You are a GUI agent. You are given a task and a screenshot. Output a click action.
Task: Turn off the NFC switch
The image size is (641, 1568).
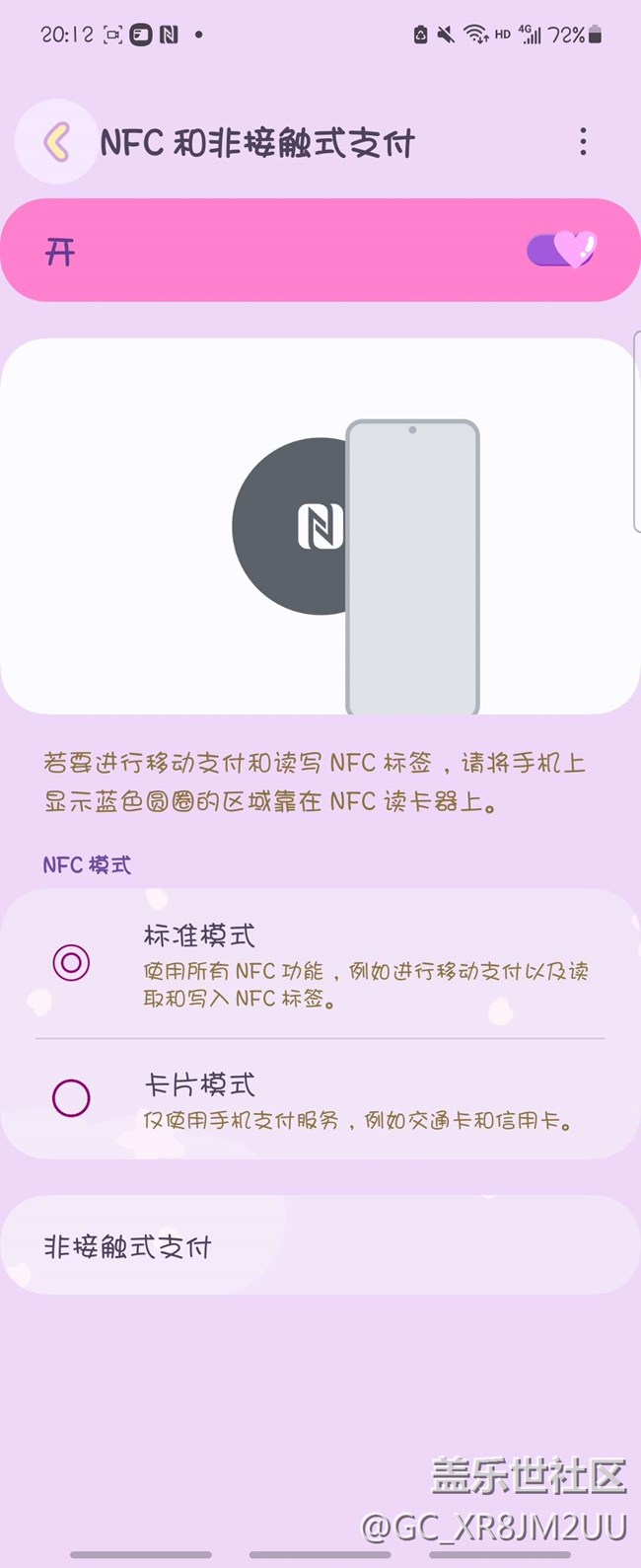(x=562, y=251)
